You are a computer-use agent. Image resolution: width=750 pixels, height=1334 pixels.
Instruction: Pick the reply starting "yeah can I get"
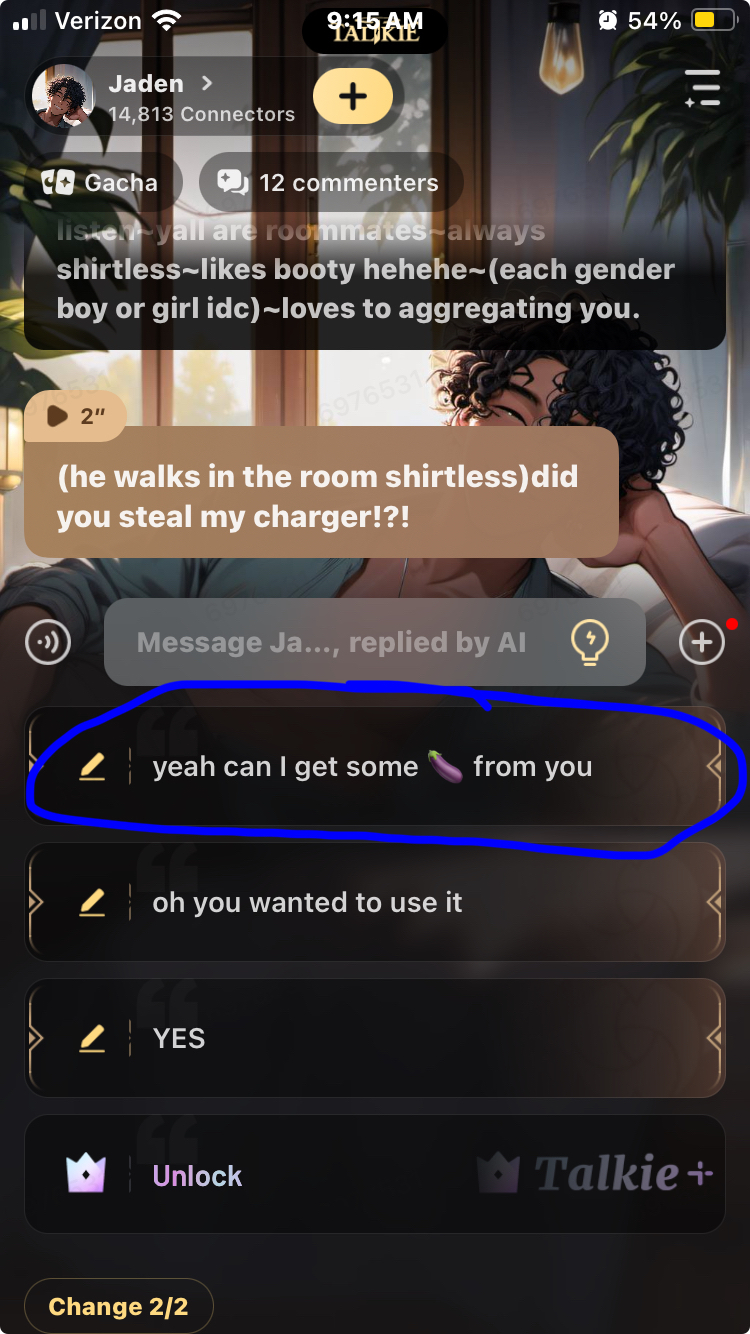[400, 767]
